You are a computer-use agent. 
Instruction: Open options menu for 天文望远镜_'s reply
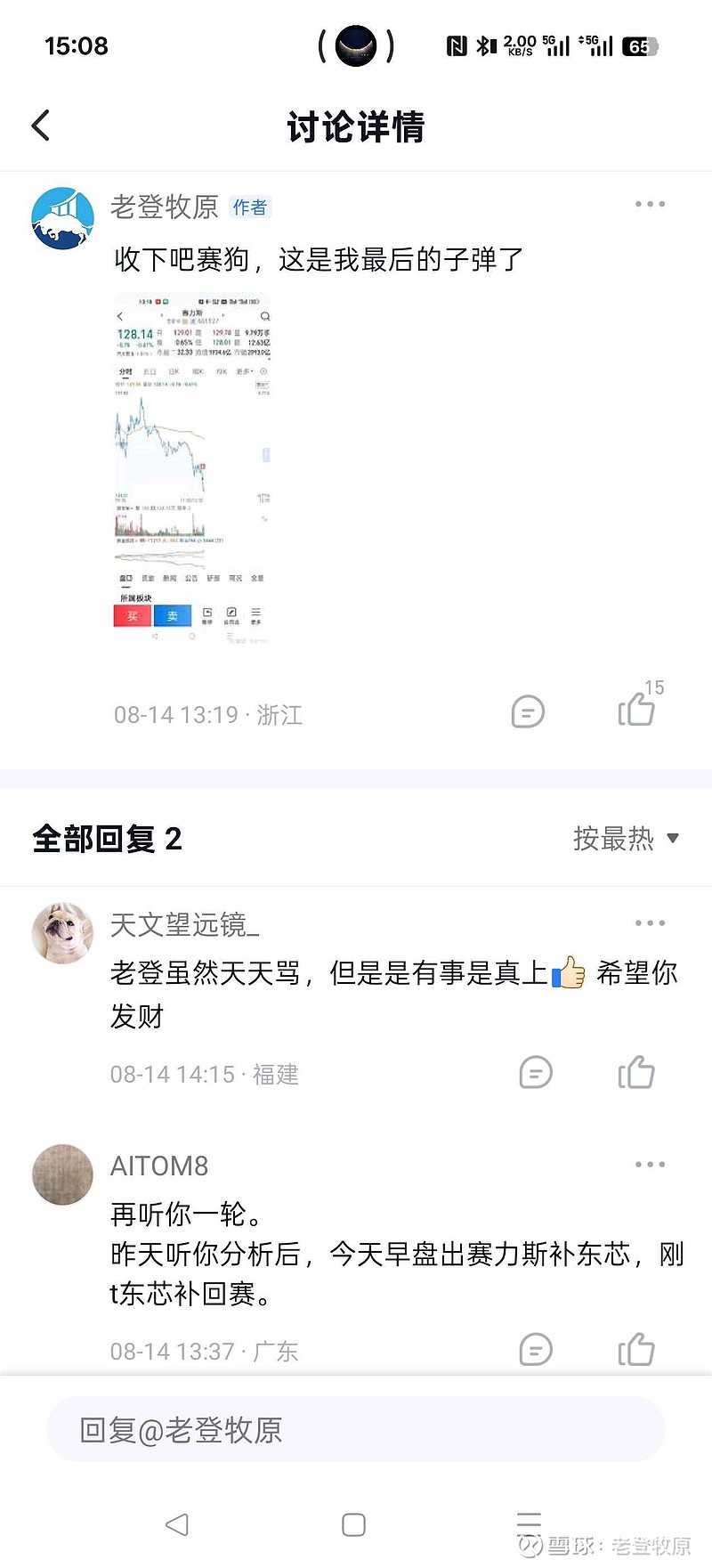point(650,922)
